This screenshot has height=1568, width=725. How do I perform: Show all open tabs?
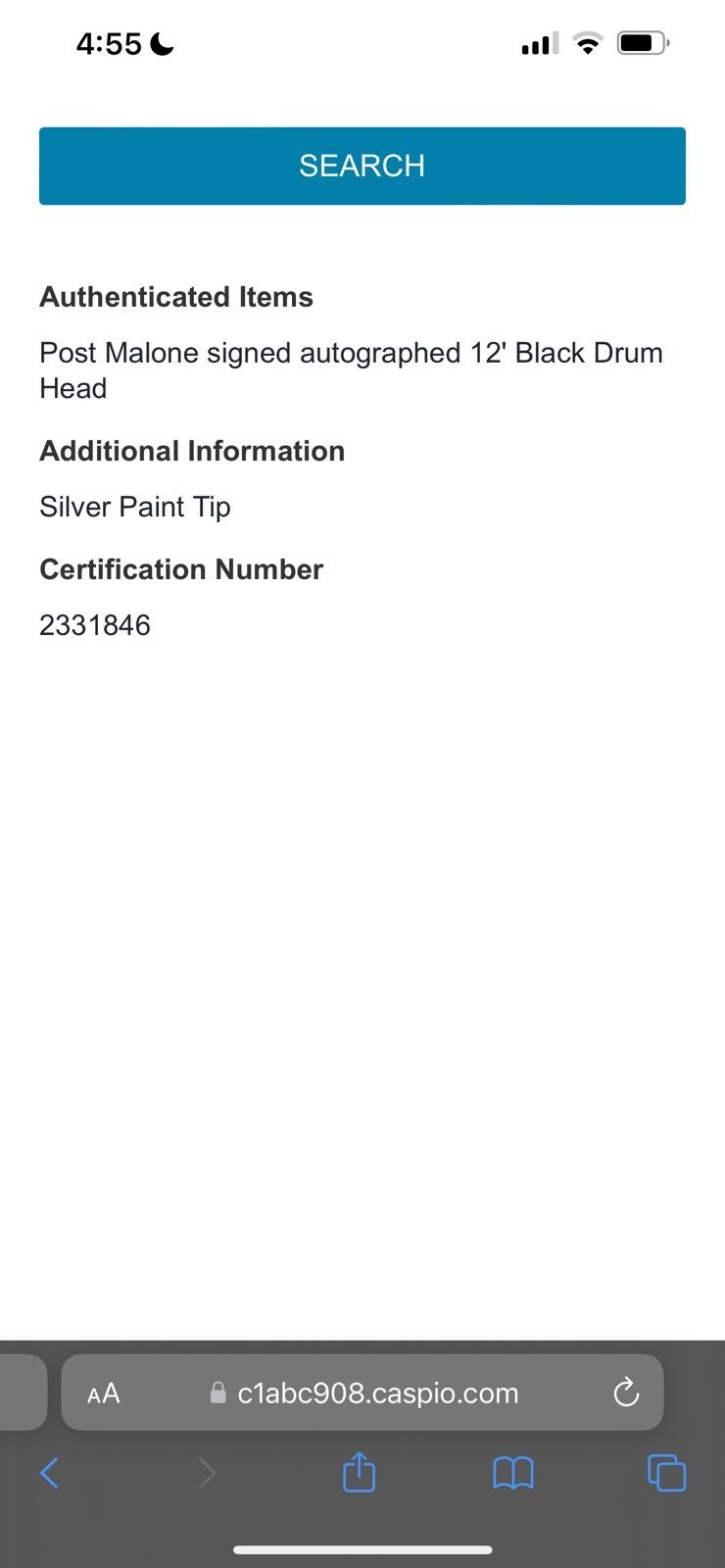[666, 1472]
